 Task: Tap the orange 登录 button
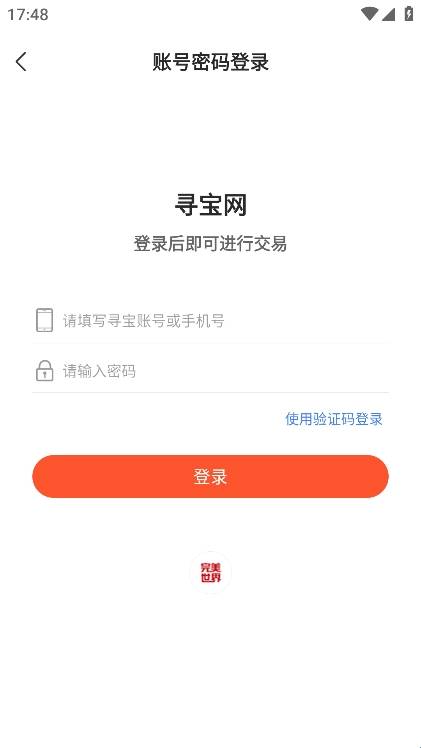210,476
